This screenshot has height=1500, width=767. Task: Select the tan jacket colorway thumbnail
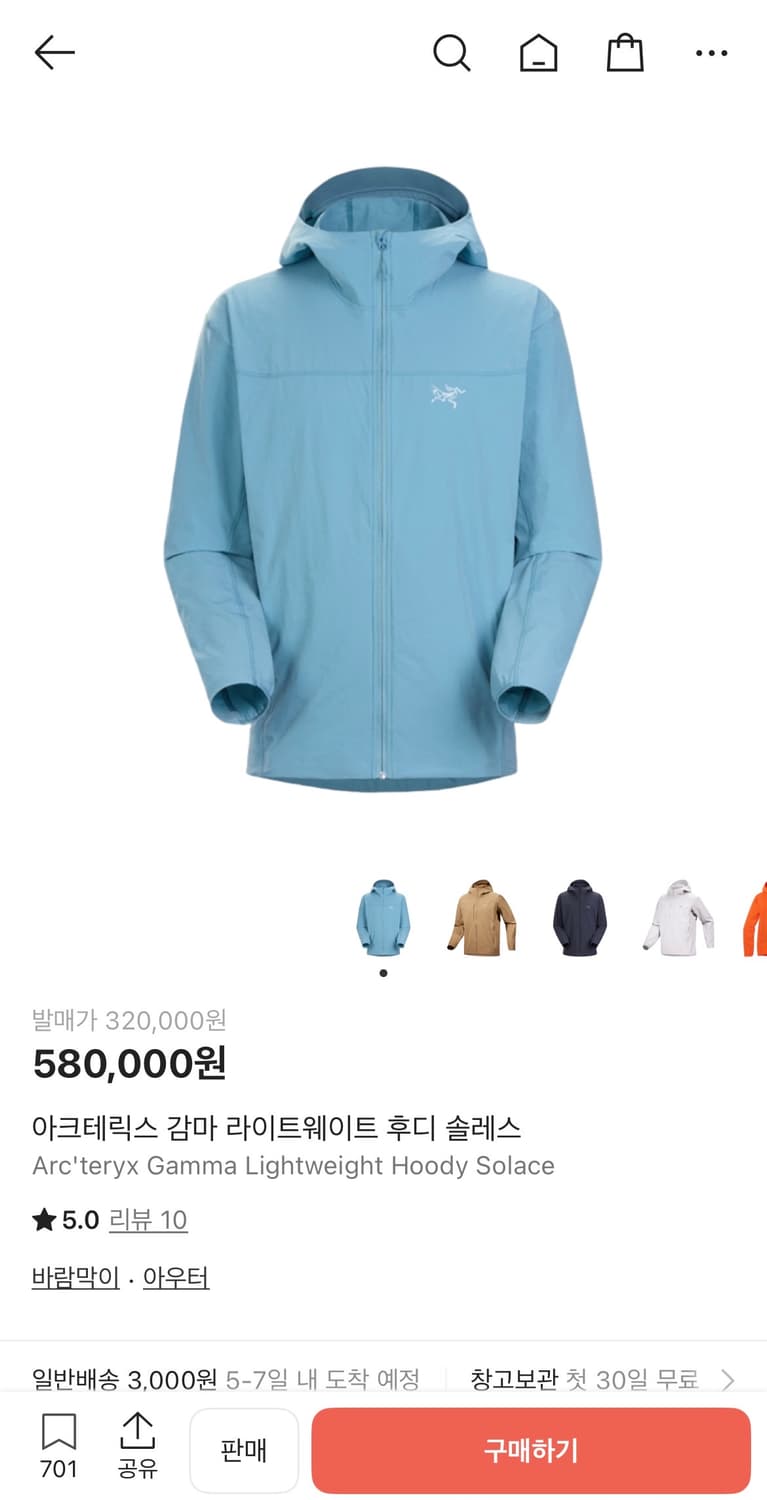pyautogui.click(x=484, y=919)
